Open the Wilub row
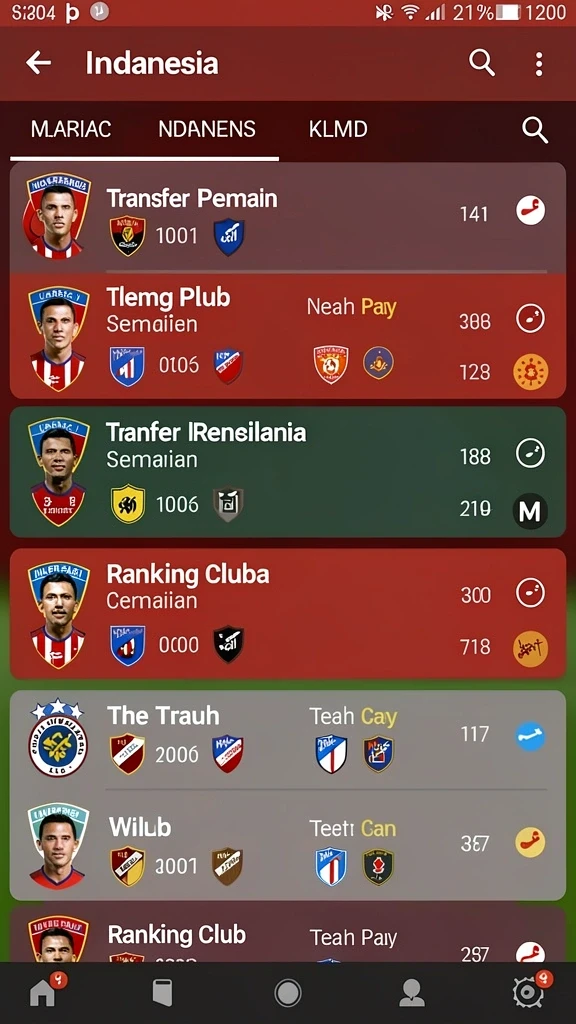This screenshot has height=1024, width=576. click(287, 845)
